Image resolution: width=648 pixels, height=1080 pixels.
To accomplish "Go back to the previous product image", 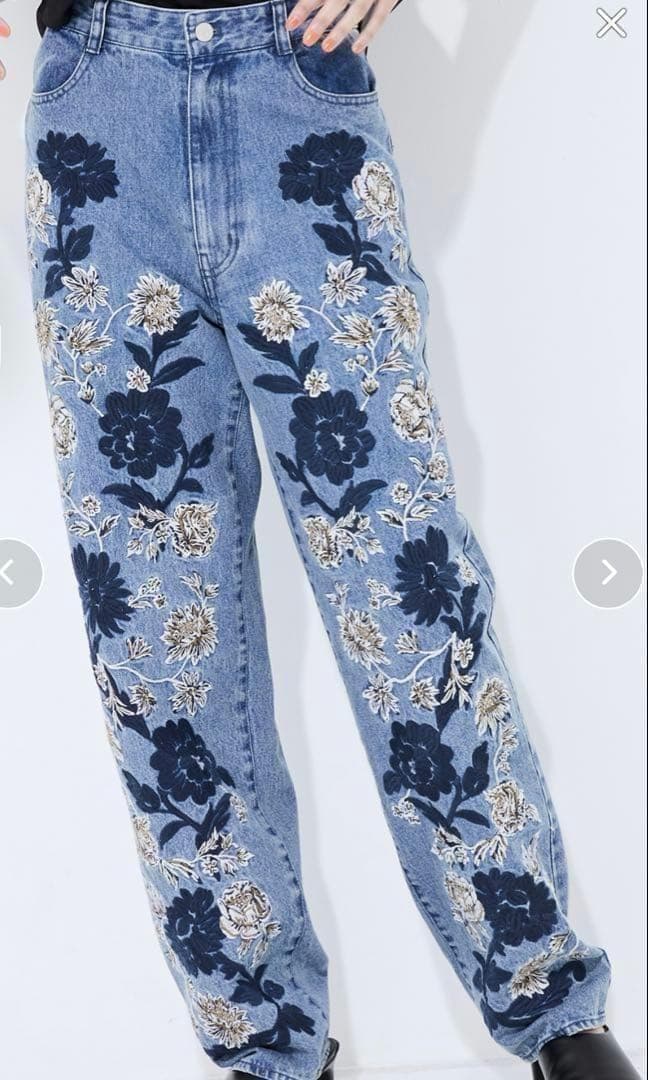I will click(14, 573).
